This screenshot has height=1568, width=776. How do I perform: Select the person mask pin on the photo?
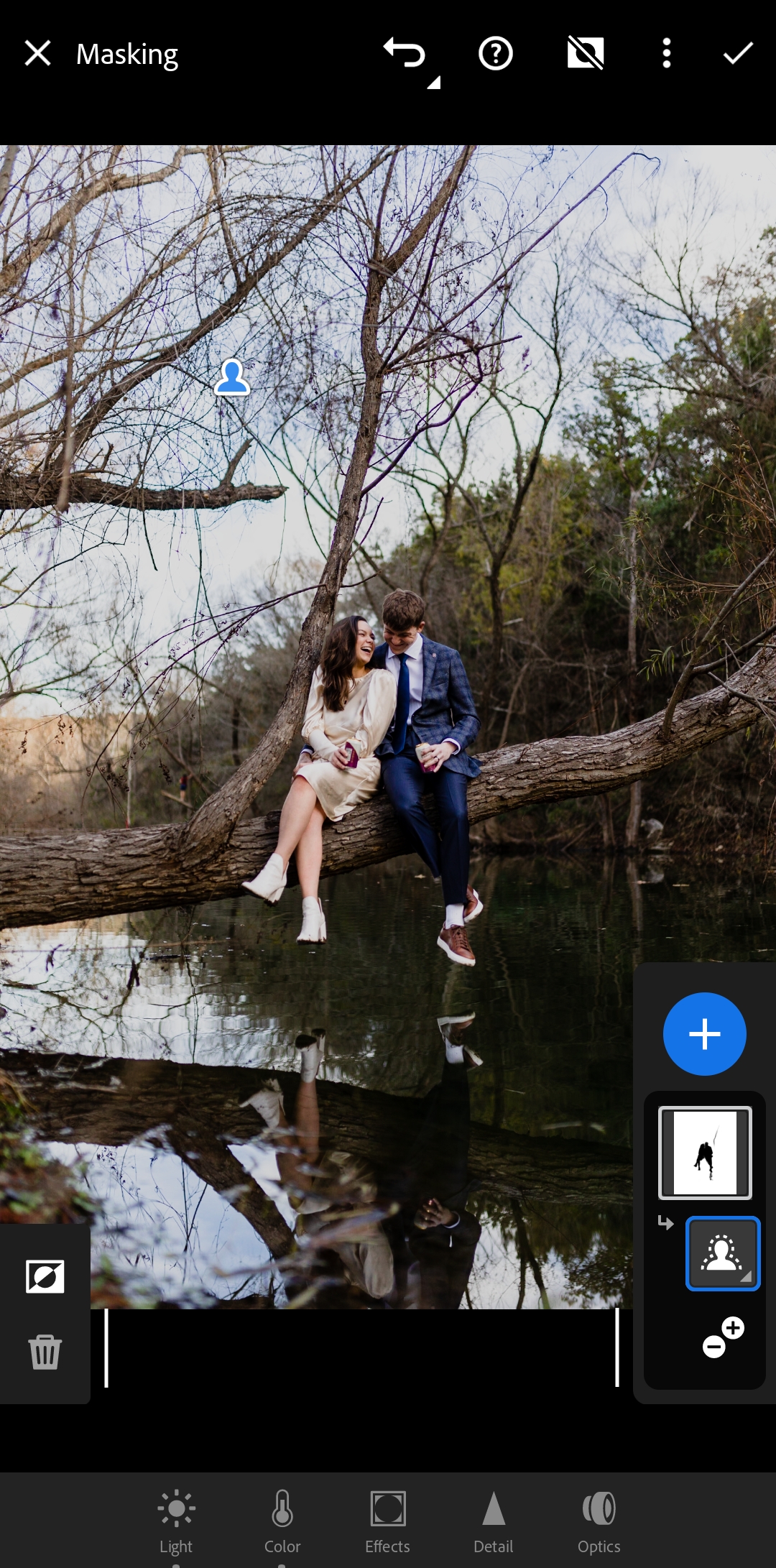point(232,377)
